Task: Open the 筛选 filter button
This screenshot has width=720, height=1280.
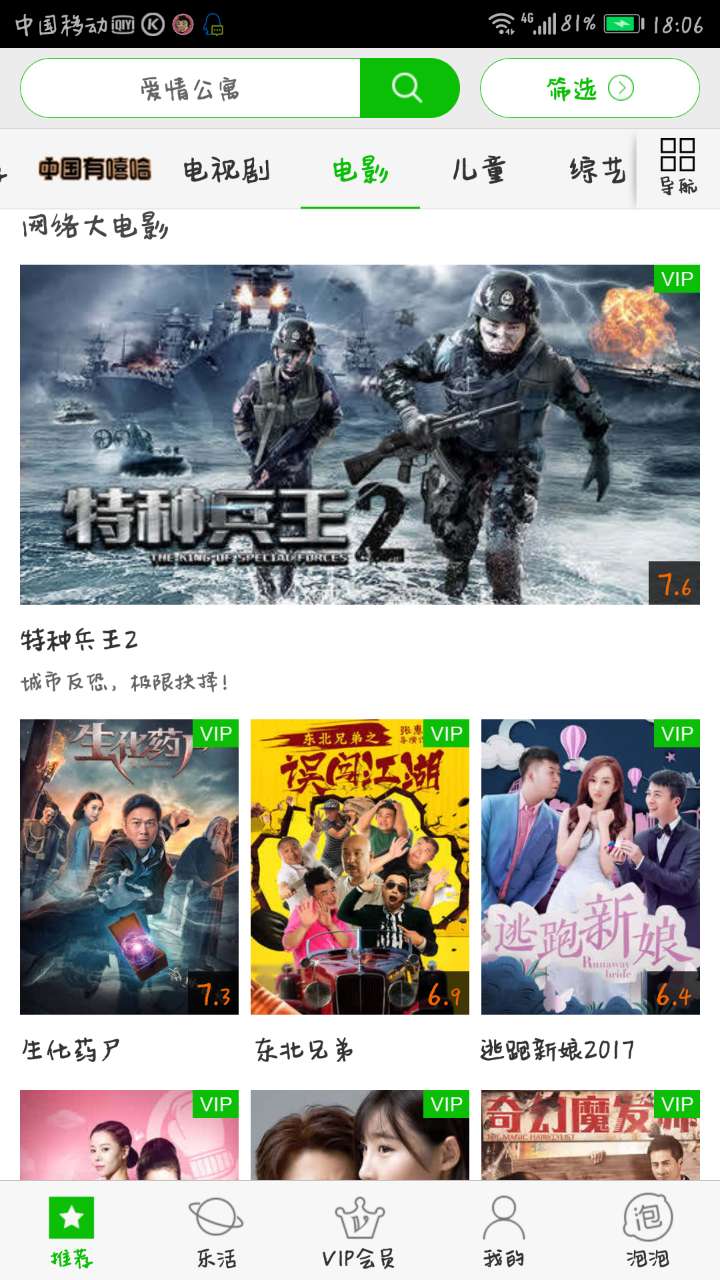Action: pyautogui.click(x=589, y=89)
